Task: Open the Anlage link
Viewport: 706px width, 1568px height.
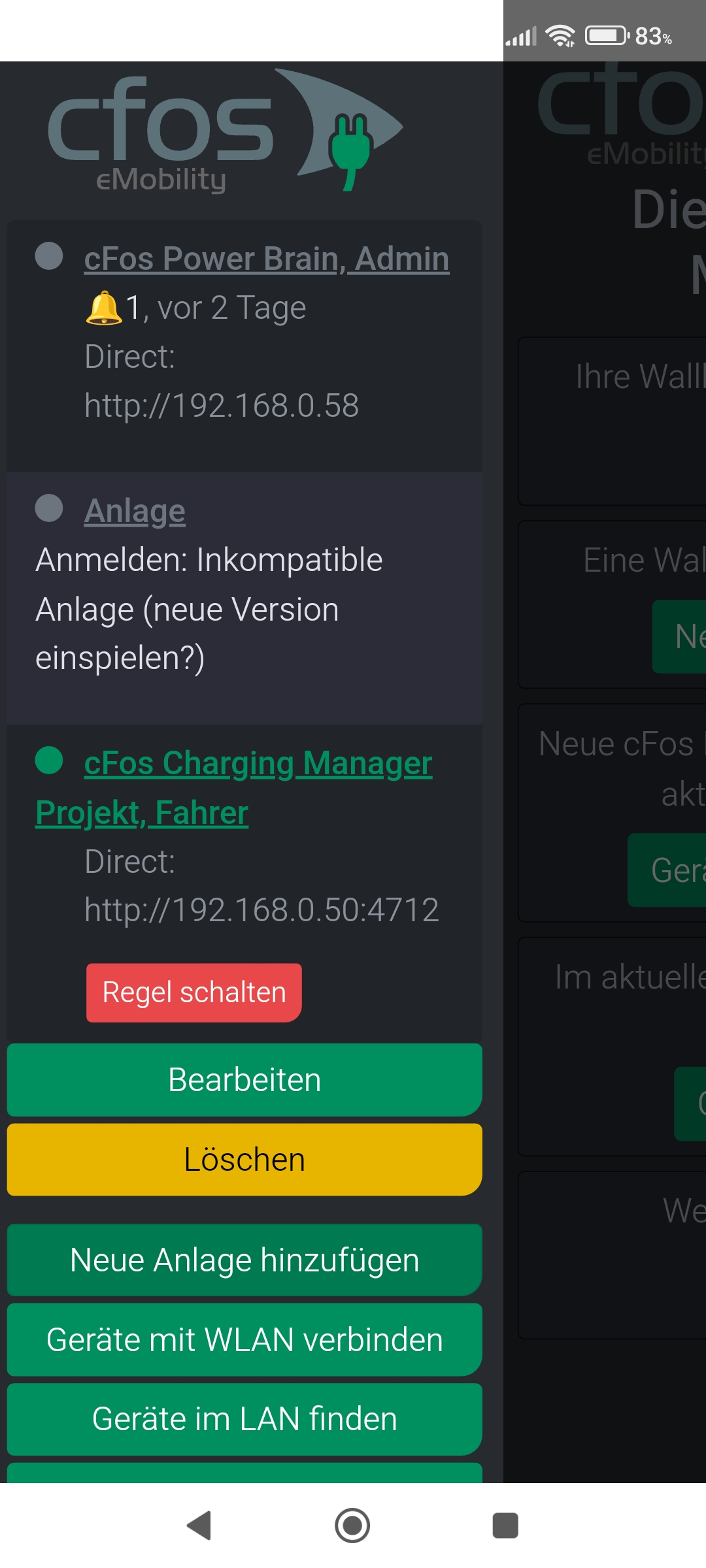Action: coord(135,511)
